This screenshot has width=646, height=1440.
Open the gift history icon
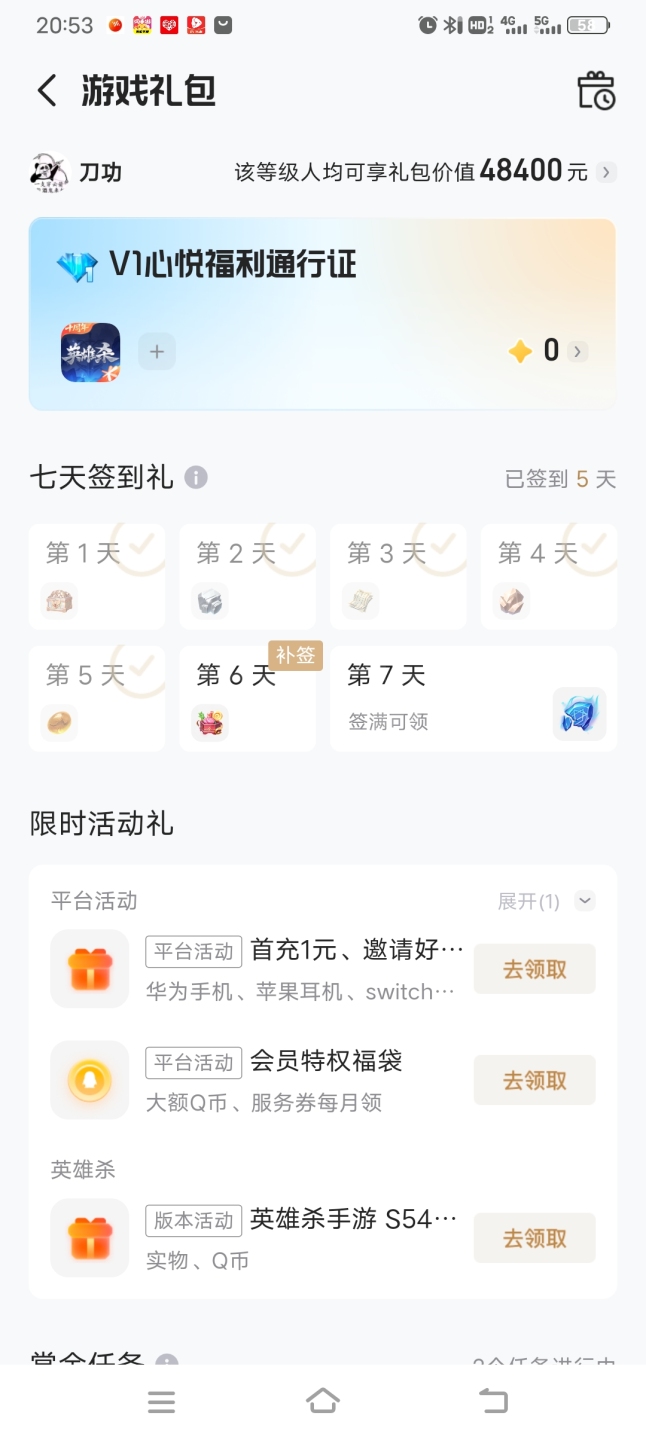(x=596, y=91)
